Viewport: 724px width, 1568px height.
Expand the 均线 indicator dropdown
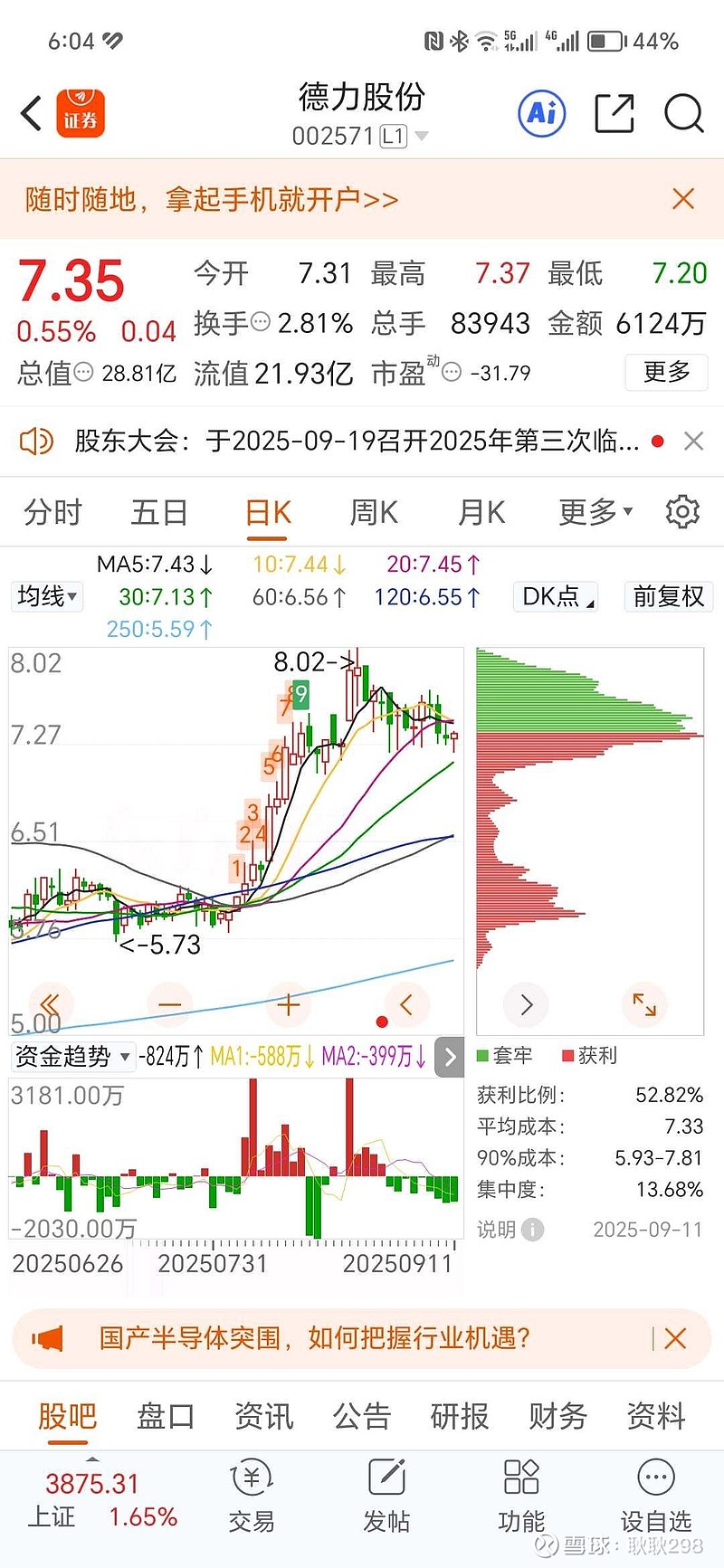coord(47,596)
